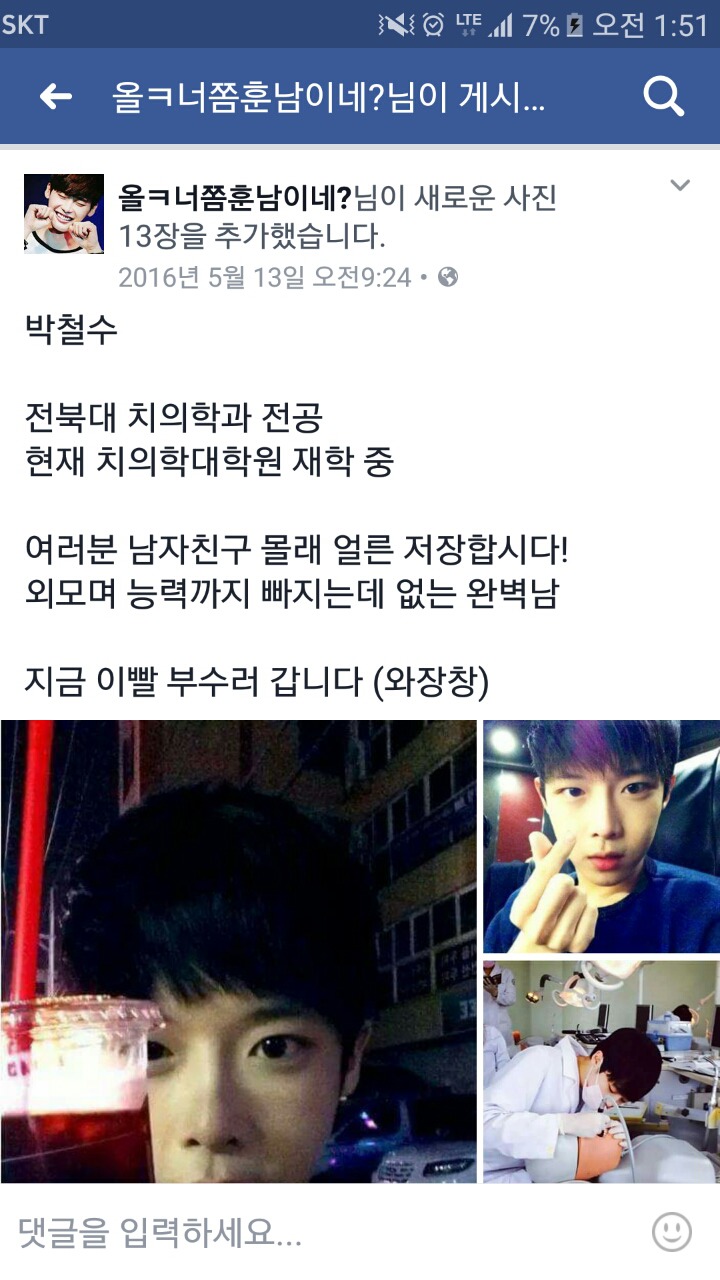Go back using the header arrow

pos(56,96)
